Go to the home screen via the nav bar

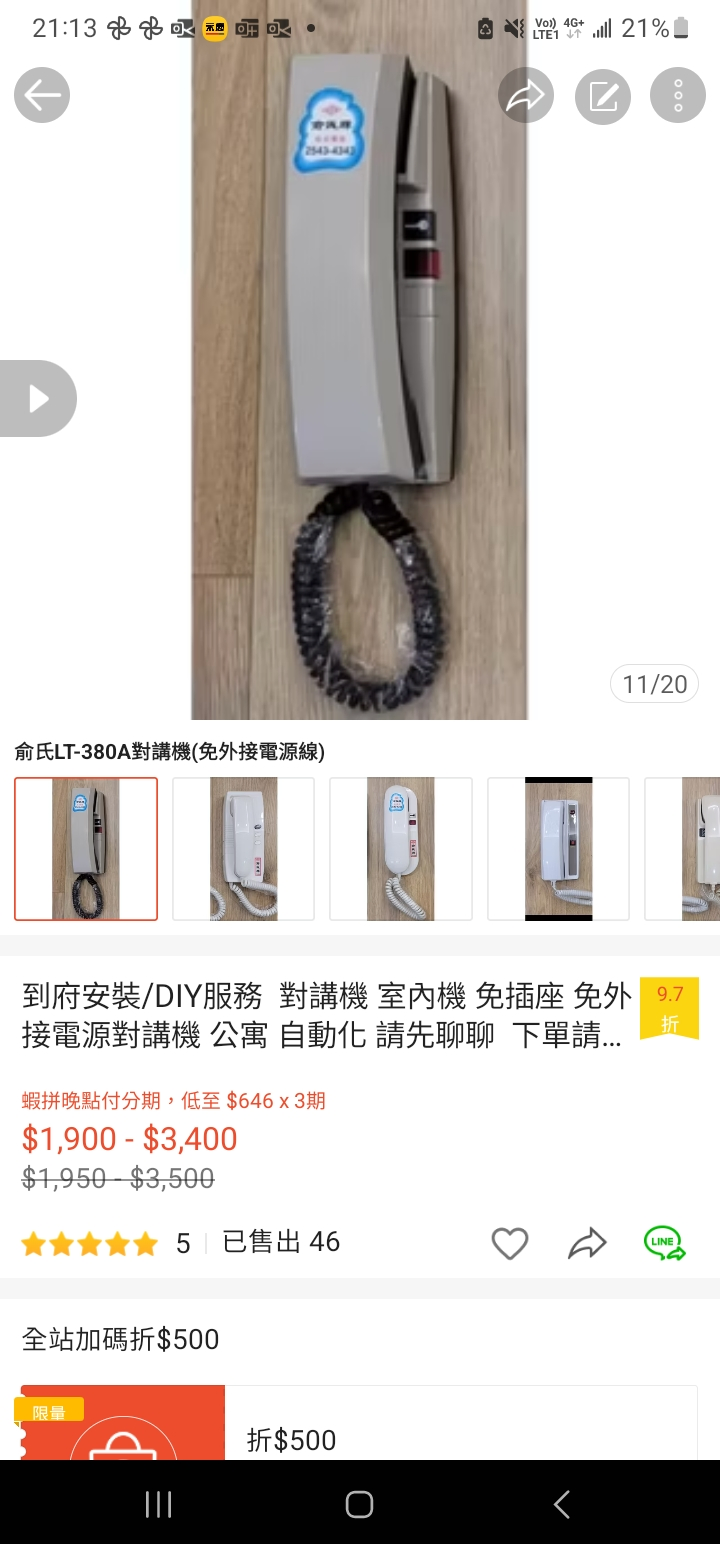point(359,1504)
